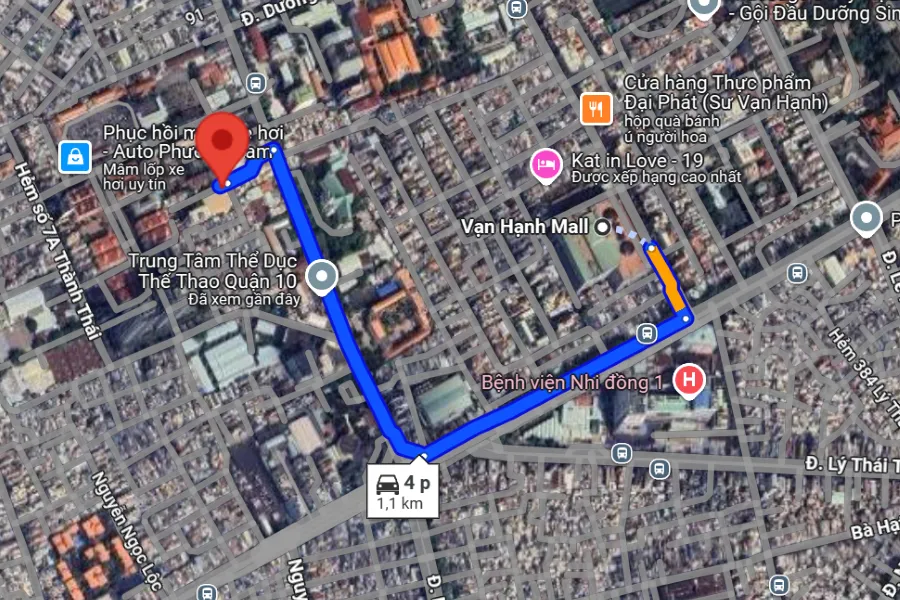Open the Trung Tâm Thể Dục Thể Thao Quận 10 marker
The height and width of the screenshot is (600, 900).
pyautogui.click(x=322, y=276)
